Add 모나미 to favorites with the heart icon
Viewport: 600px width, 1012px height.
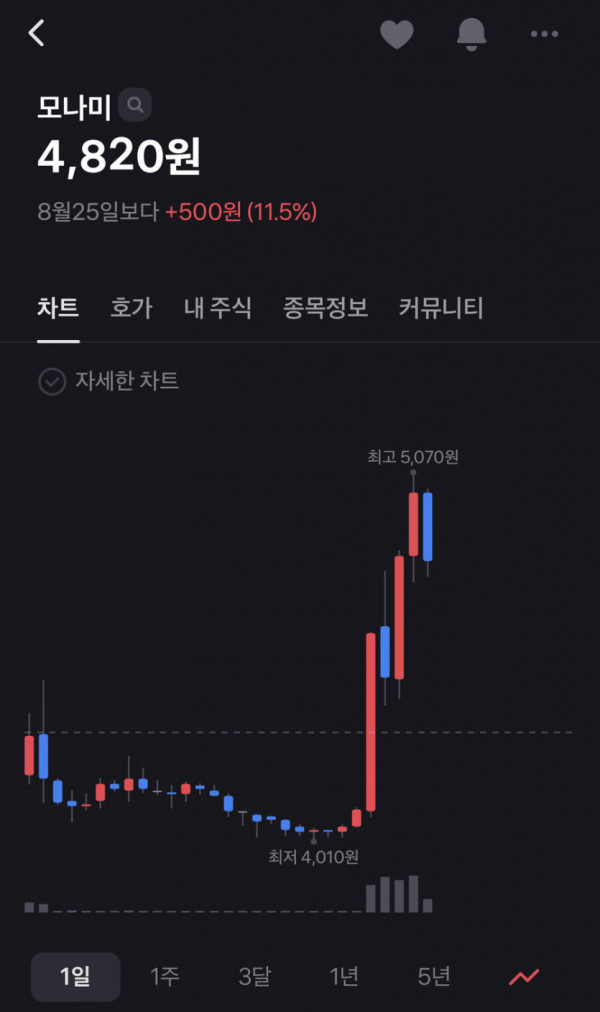tap(397, 34)
